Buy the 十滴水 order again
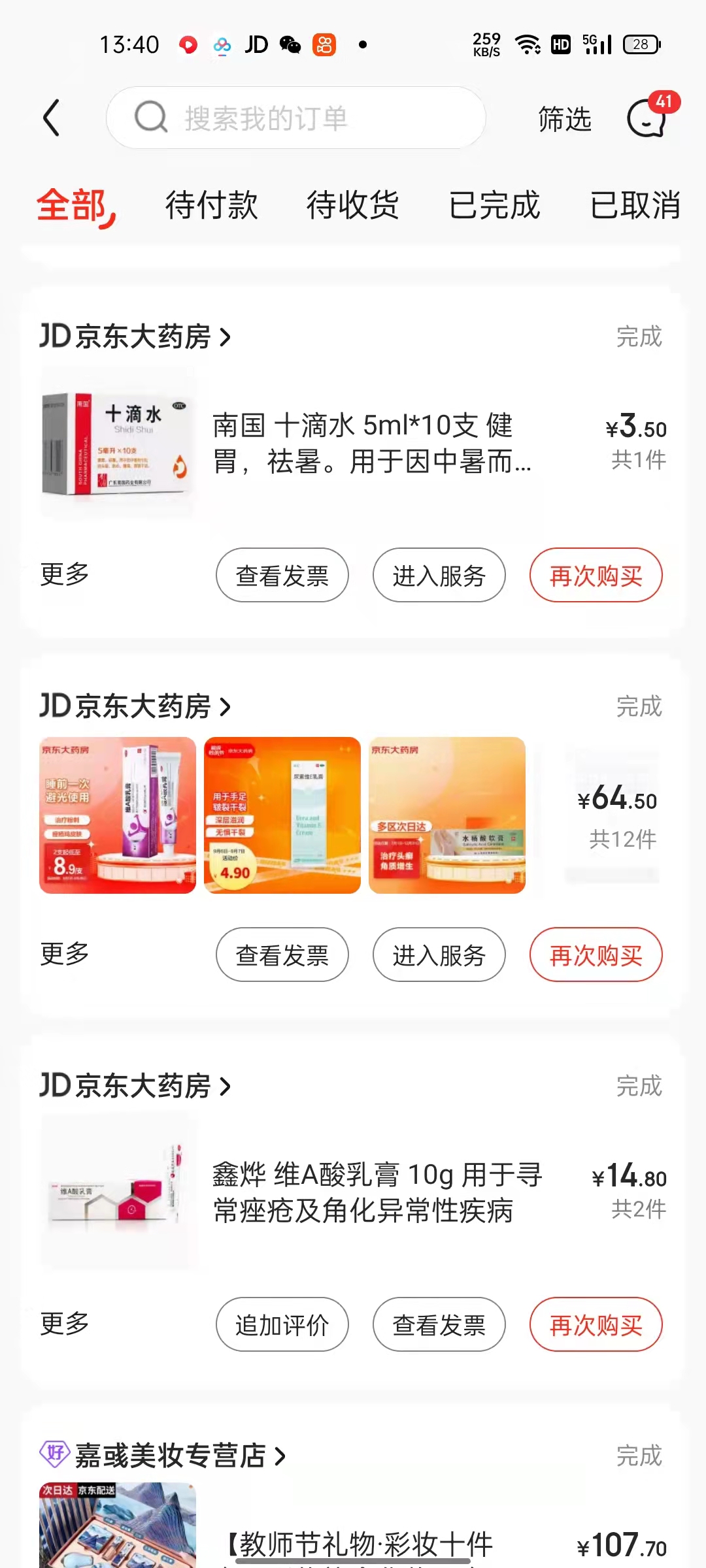 click(596, 576)
